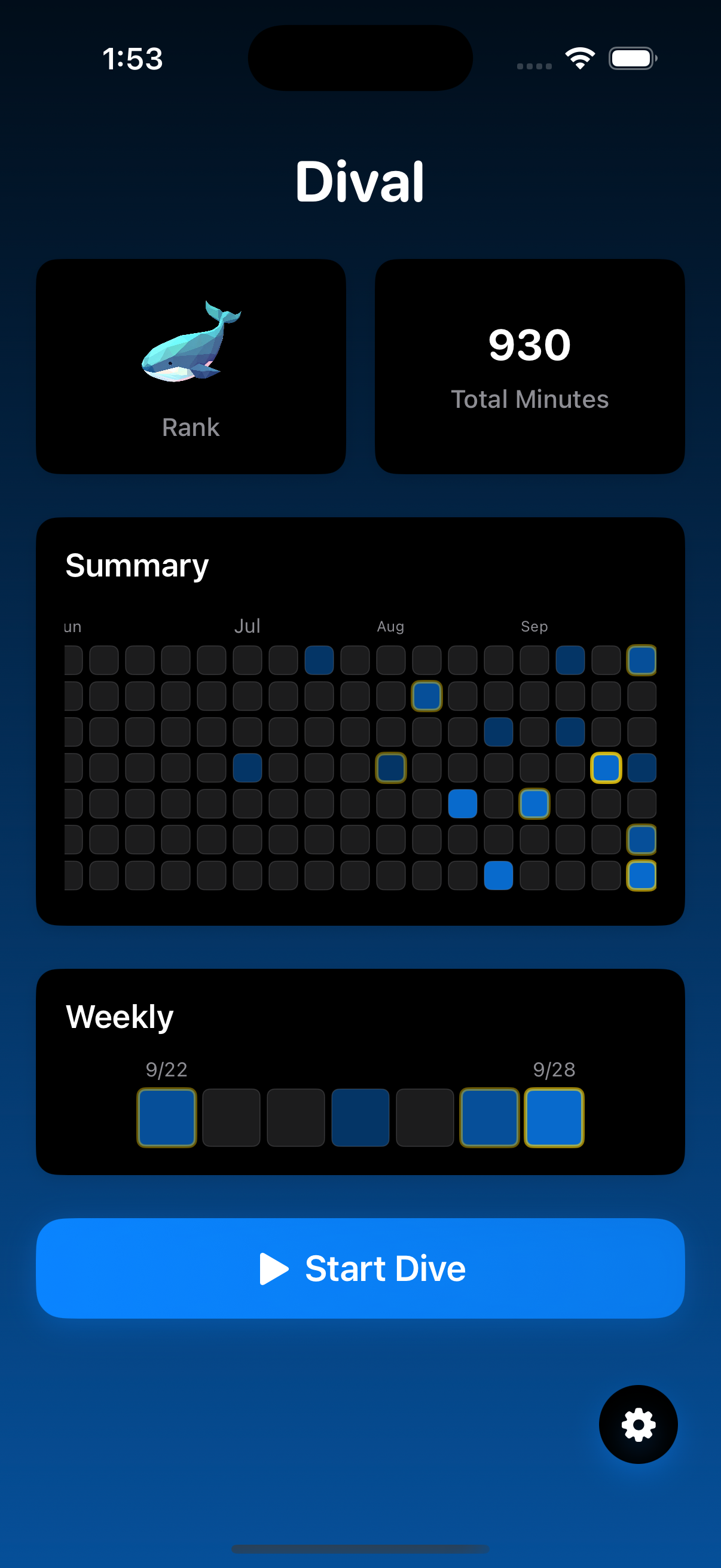721x1568 pixels.
Task: Select the yellow-bordered cell near Sep top row
Action: (641, 659)
